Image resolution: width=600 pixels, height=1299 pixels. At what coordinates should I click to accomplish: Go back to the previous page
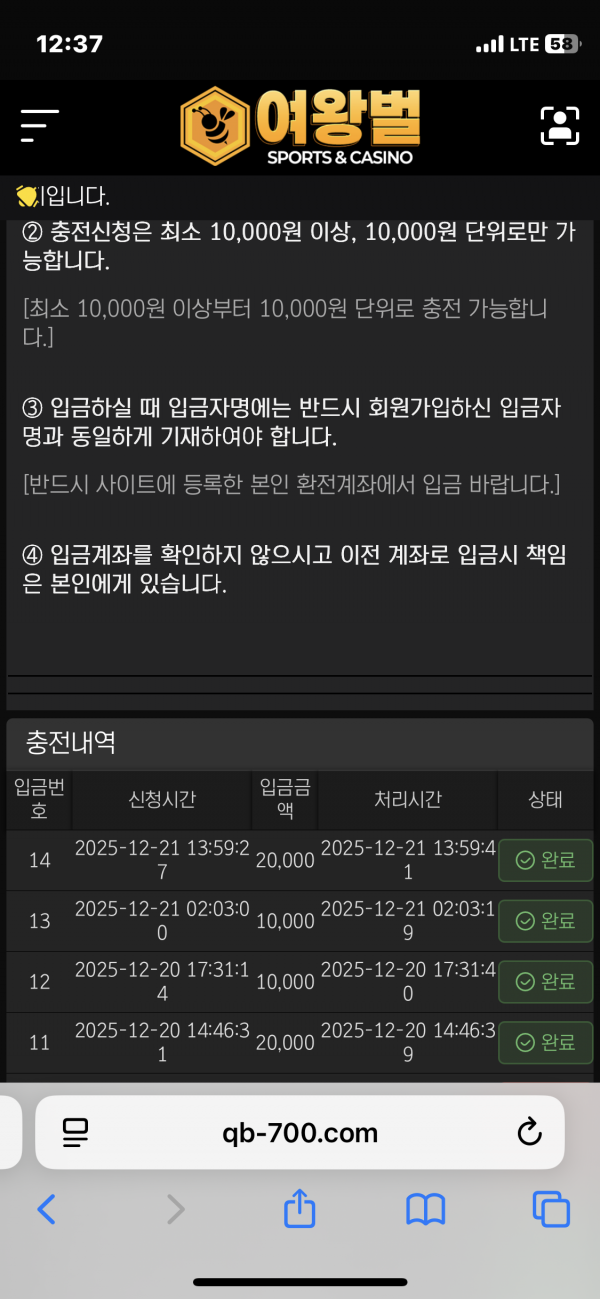point(46,1210)
